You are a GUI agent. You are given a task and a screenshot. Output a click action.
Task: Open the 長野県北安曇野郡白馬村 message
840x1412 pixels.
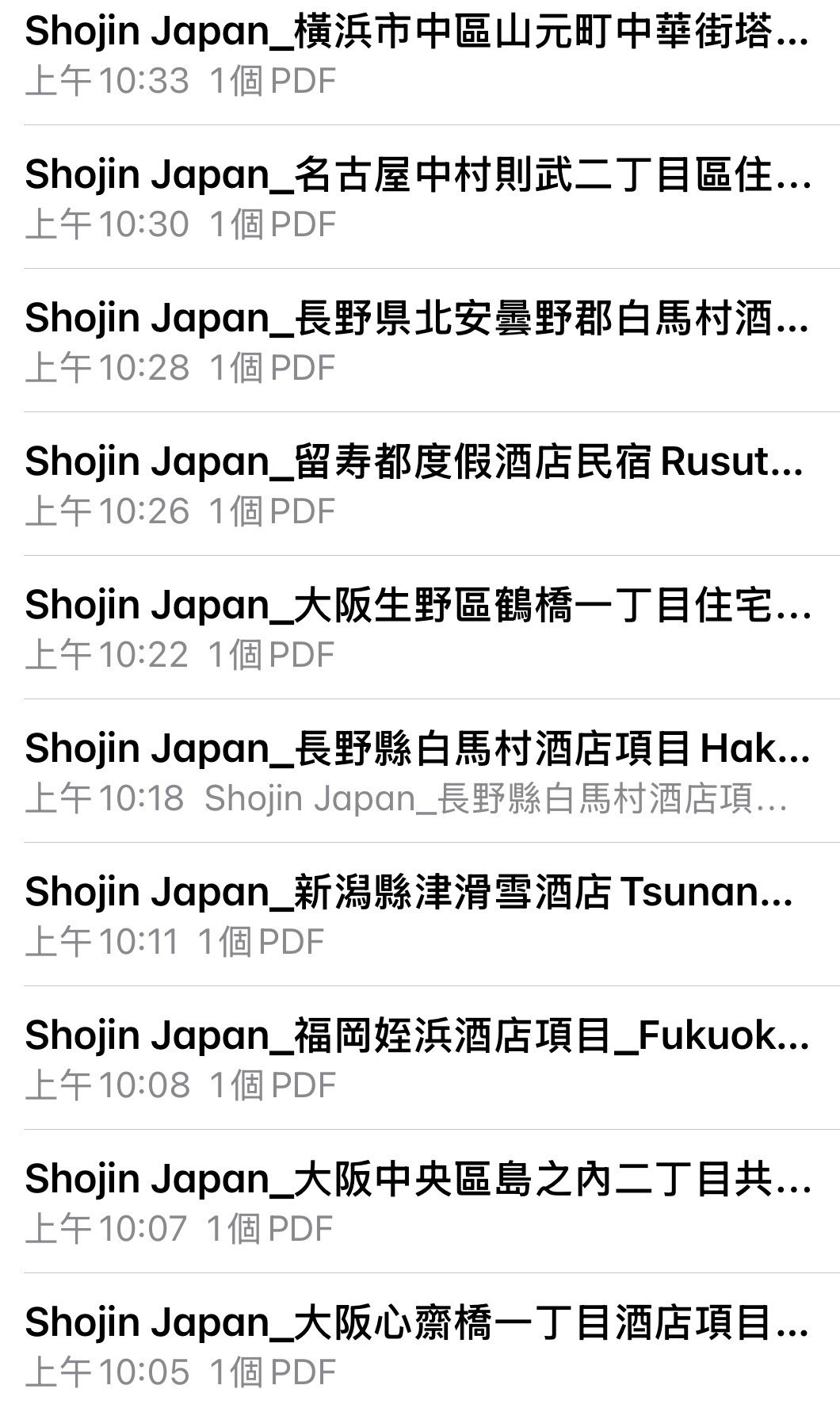418,341
